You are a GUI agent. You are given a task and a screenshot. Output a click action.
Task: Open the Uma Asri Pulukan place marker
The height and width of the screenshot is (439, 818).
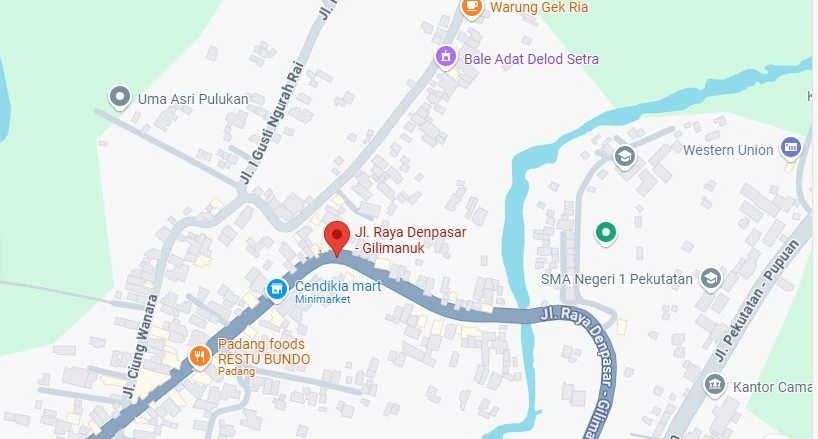[x=121, y=97]
